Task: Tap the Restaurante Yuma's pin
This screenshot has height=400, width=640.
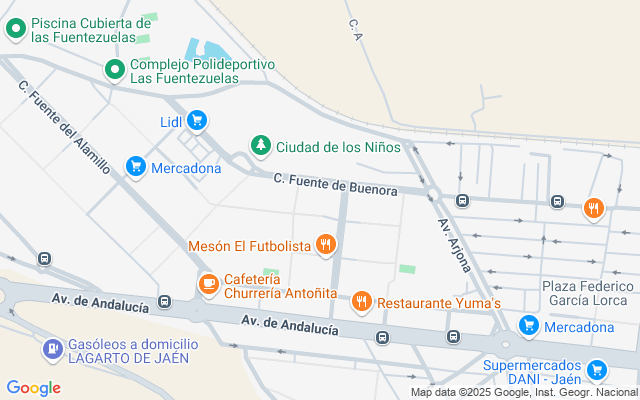Action: point(362,301)
